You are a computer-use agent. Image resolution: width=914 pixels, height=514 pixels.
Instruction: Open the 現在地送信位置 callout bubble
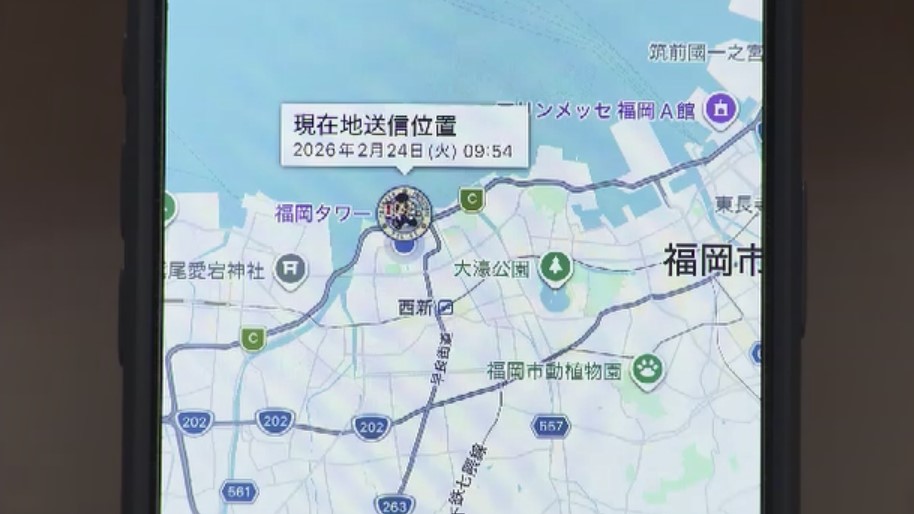(x=402, y=138)
